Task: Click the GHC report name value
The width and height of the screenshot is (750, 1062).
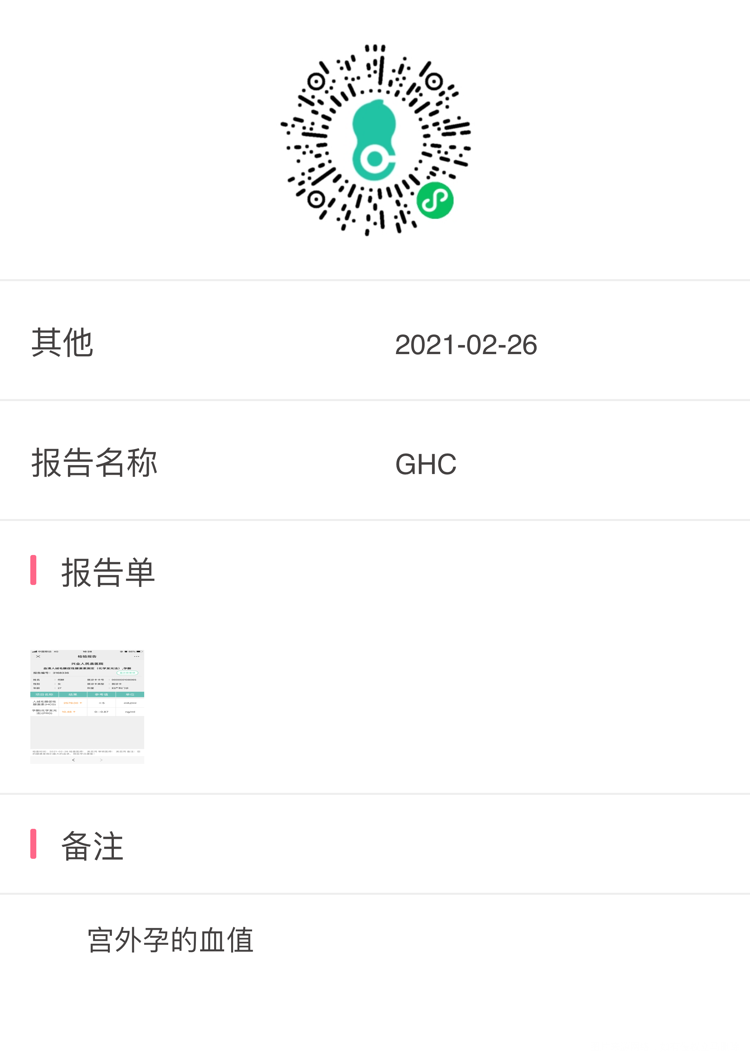Action: pyautogui.click(x=424, y=463)
